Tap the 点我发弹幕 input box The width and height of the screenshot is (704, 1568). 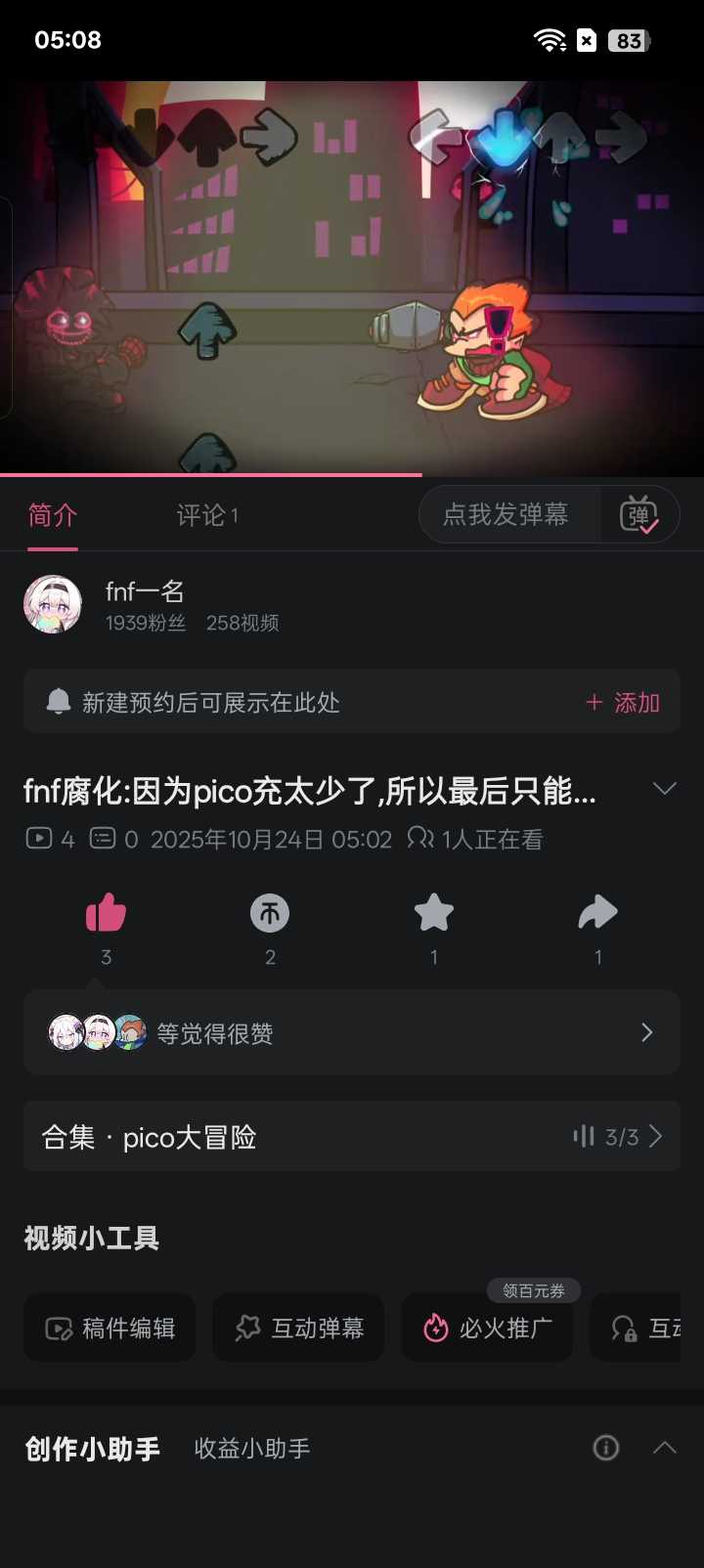(x=506, y=514)
